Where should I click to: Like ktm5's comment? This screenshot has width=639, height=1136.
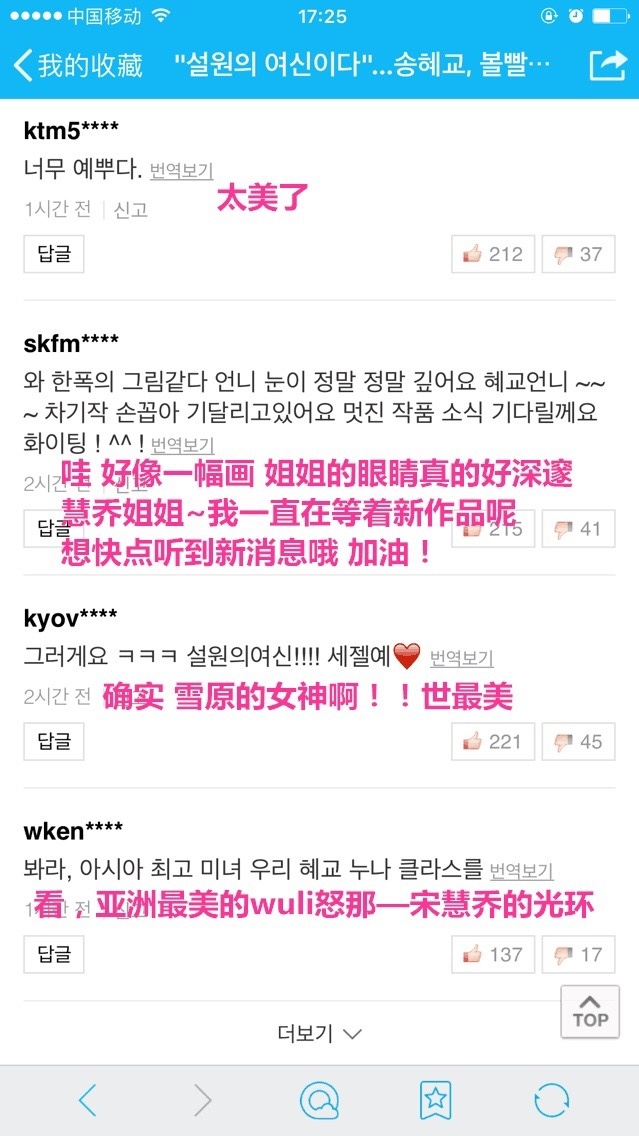point(493,254)
